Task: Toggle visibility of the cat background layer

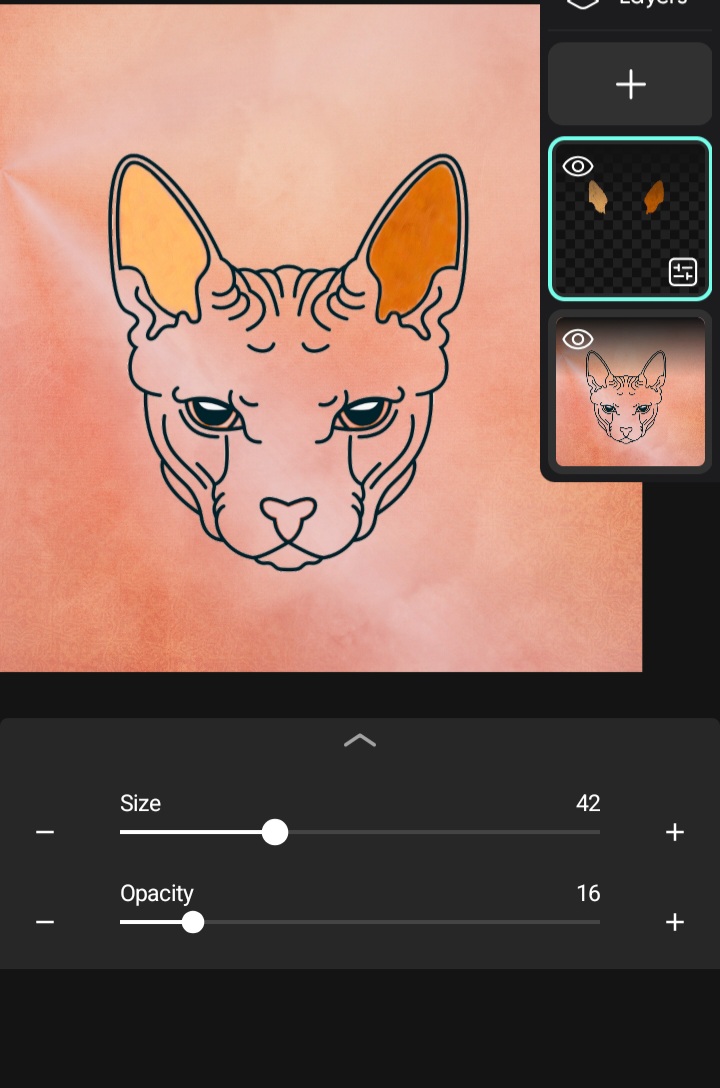Action: (578, 339)
